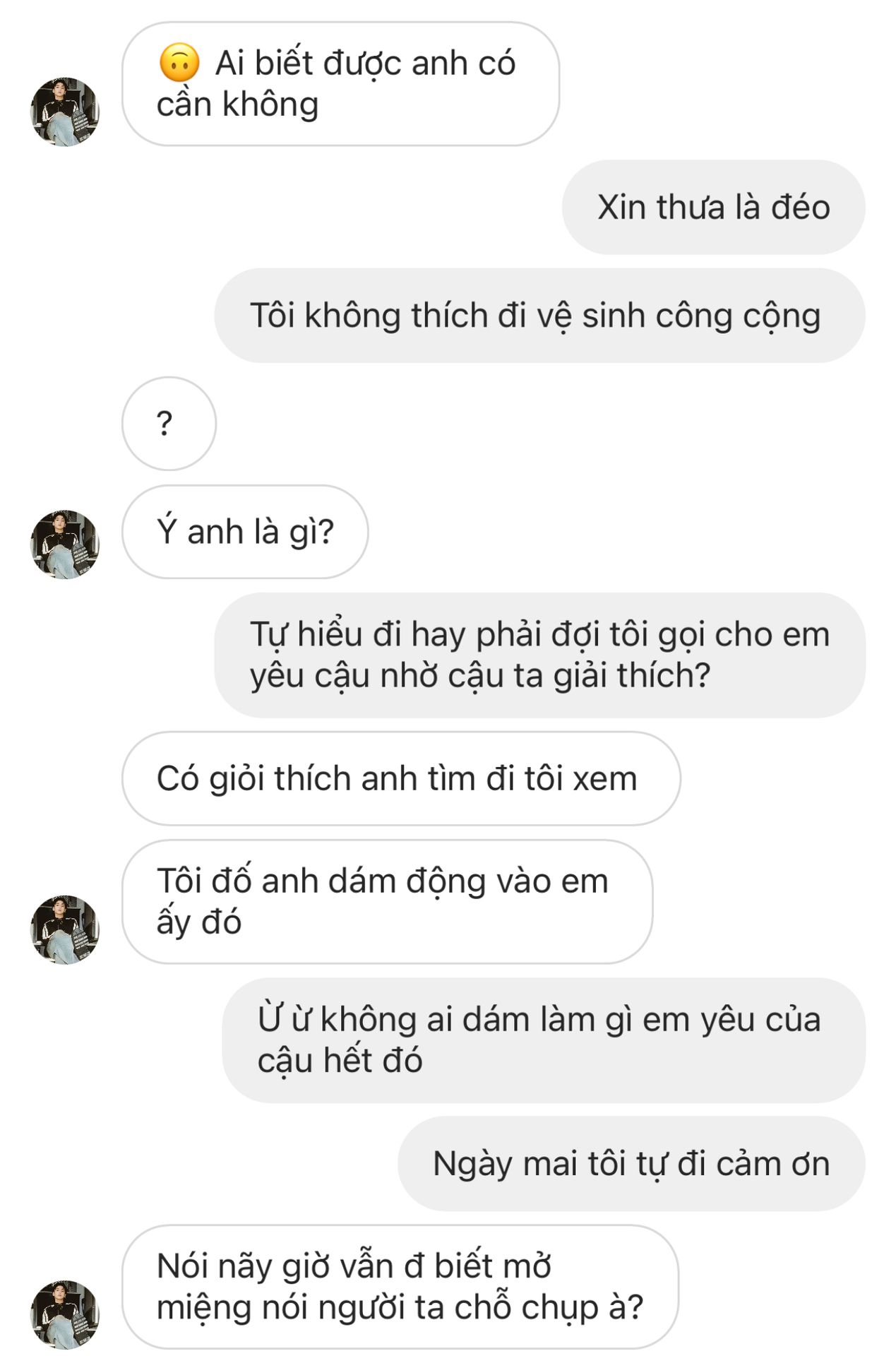Tap profile picture next to 'Ý anh là gì?'

pyautogui.click(x=65, y=545)
